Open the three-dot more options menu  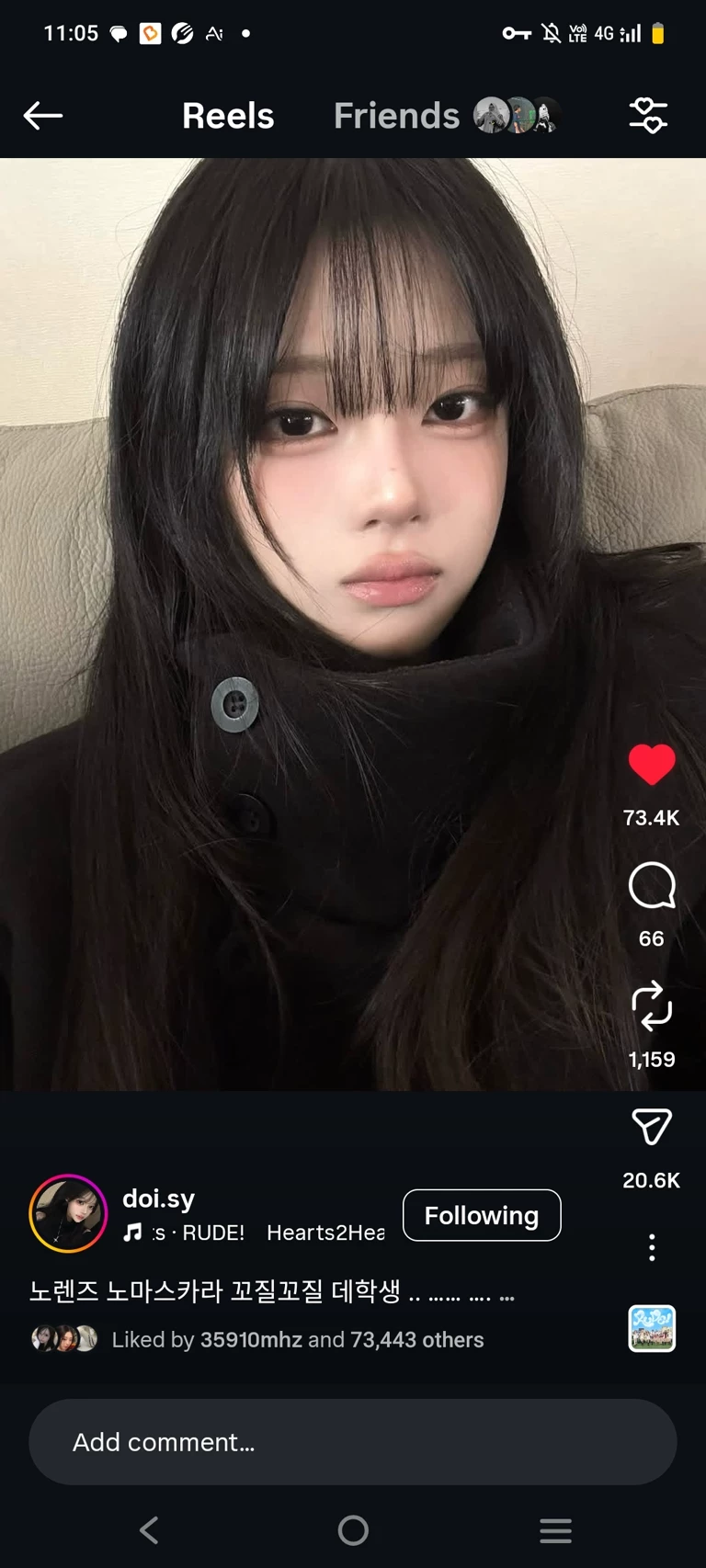coord(652,1247)
